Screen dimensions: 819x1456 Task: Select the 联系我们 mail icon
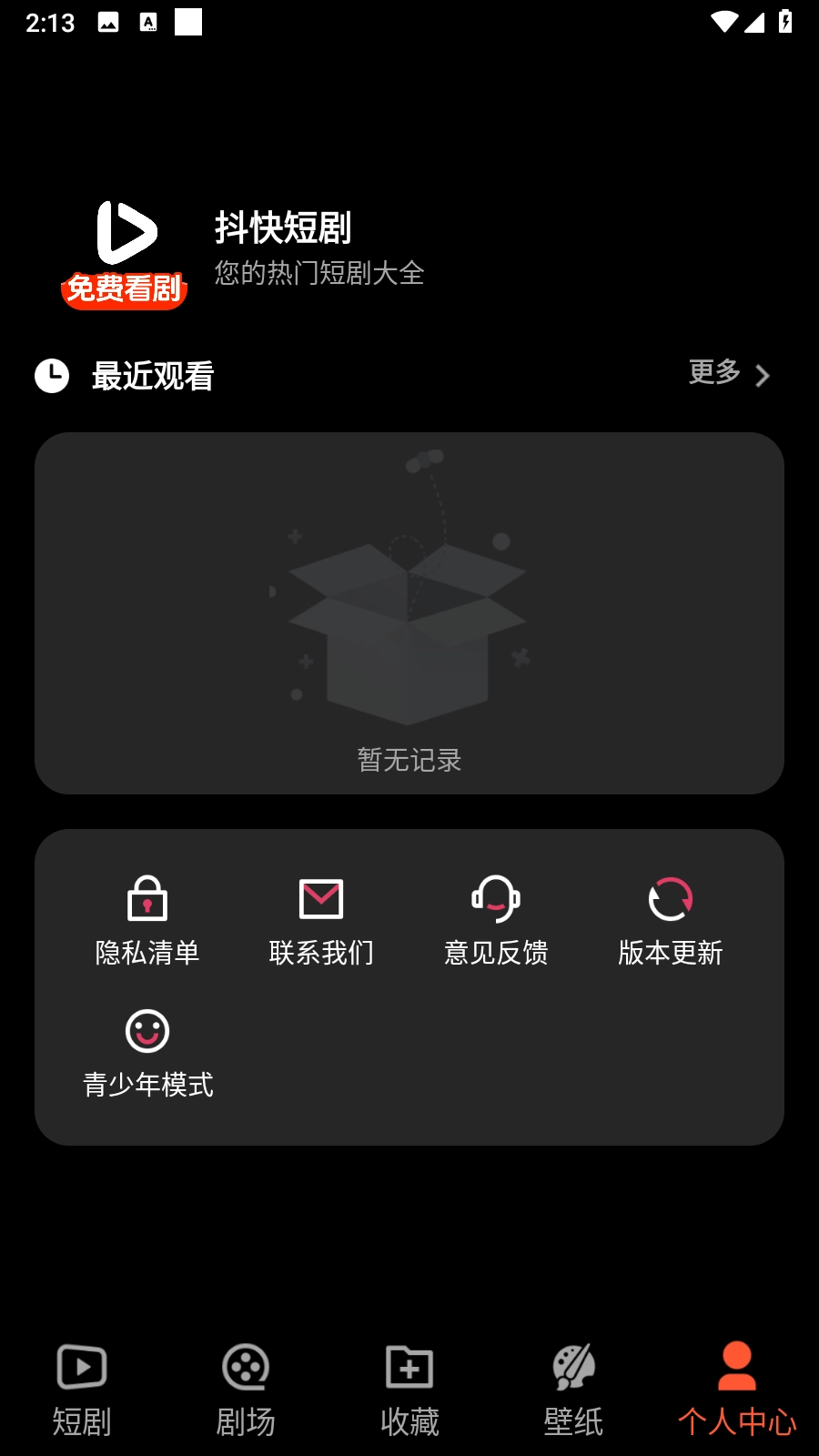click(320, 899)
